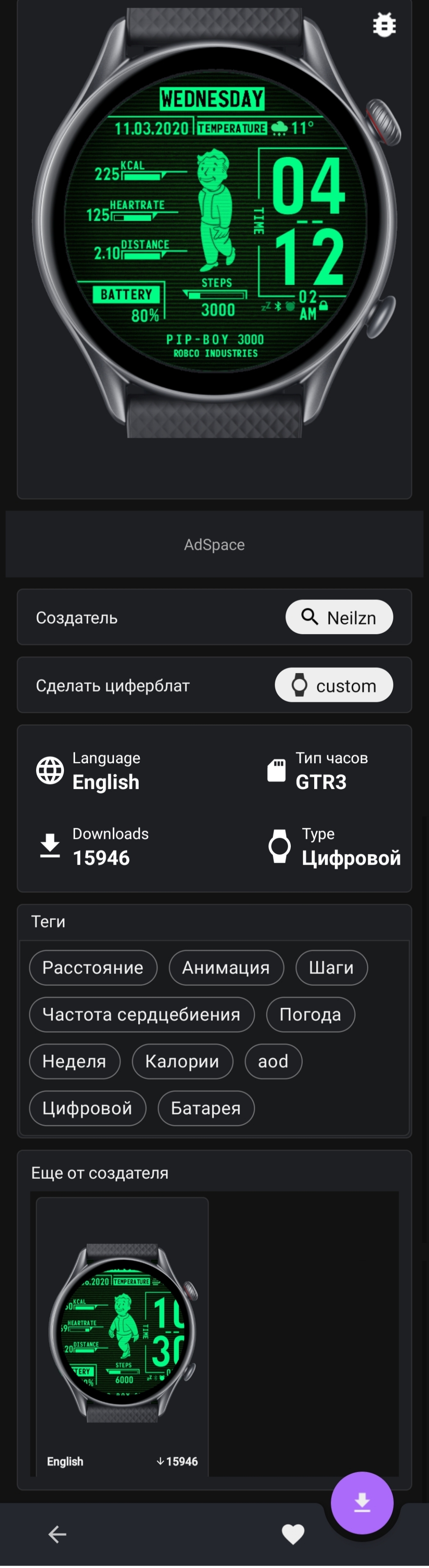Tap the Цифровой tag chip

coord(87,1108)
